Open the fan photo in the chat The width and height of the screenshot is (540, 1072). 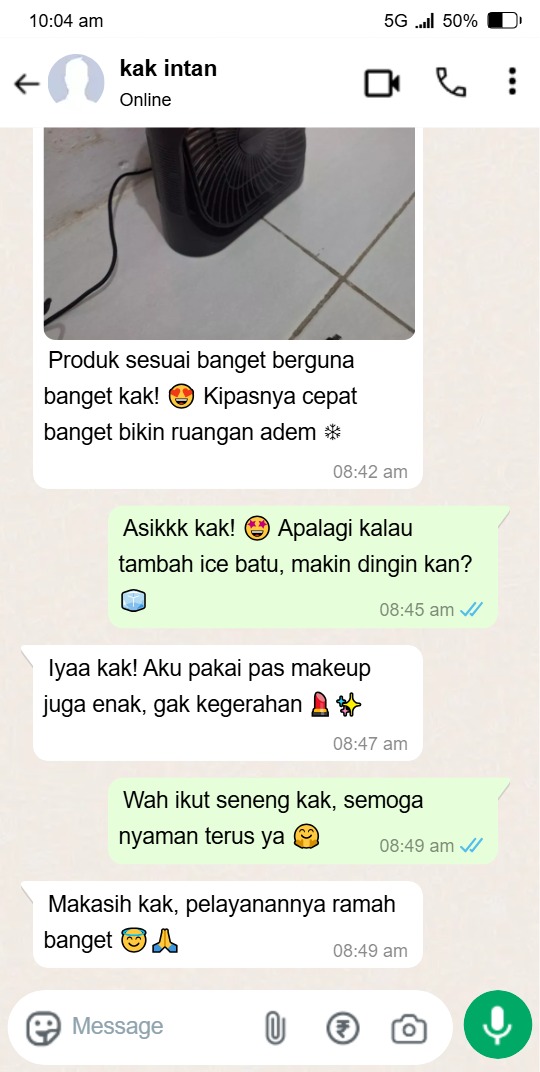pos(229,233)
